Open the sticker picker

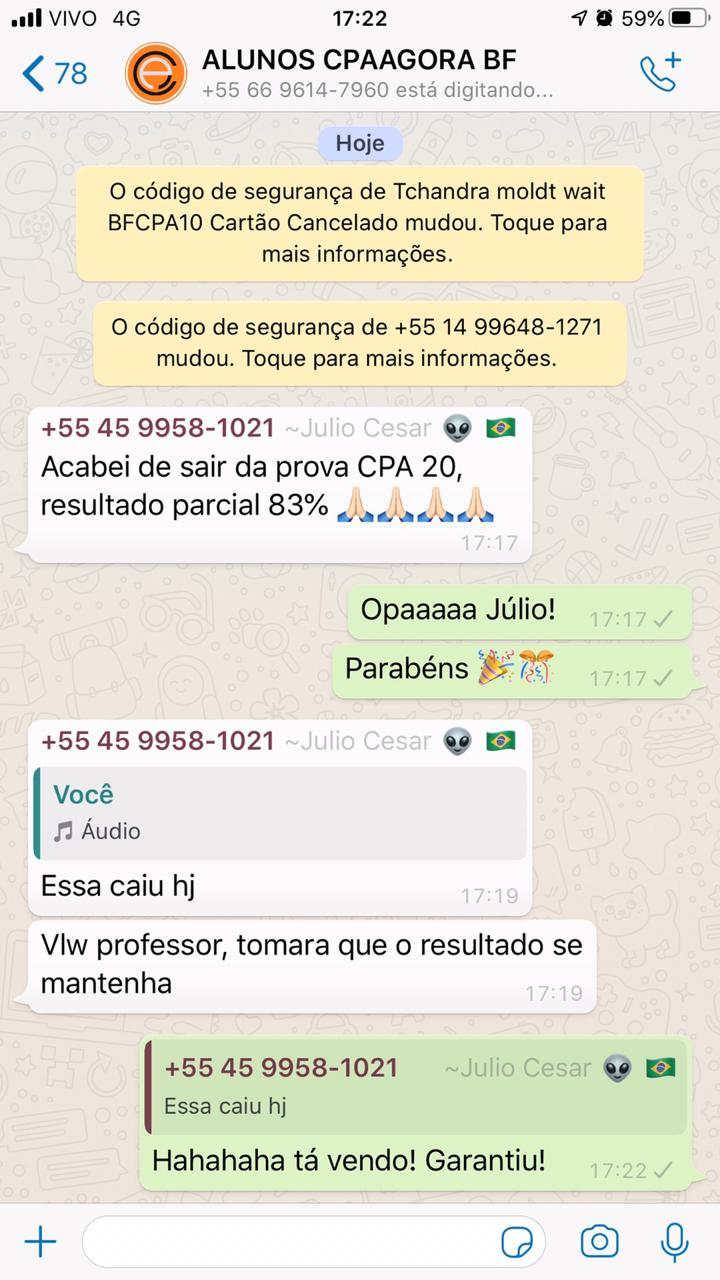(517, 1242)
